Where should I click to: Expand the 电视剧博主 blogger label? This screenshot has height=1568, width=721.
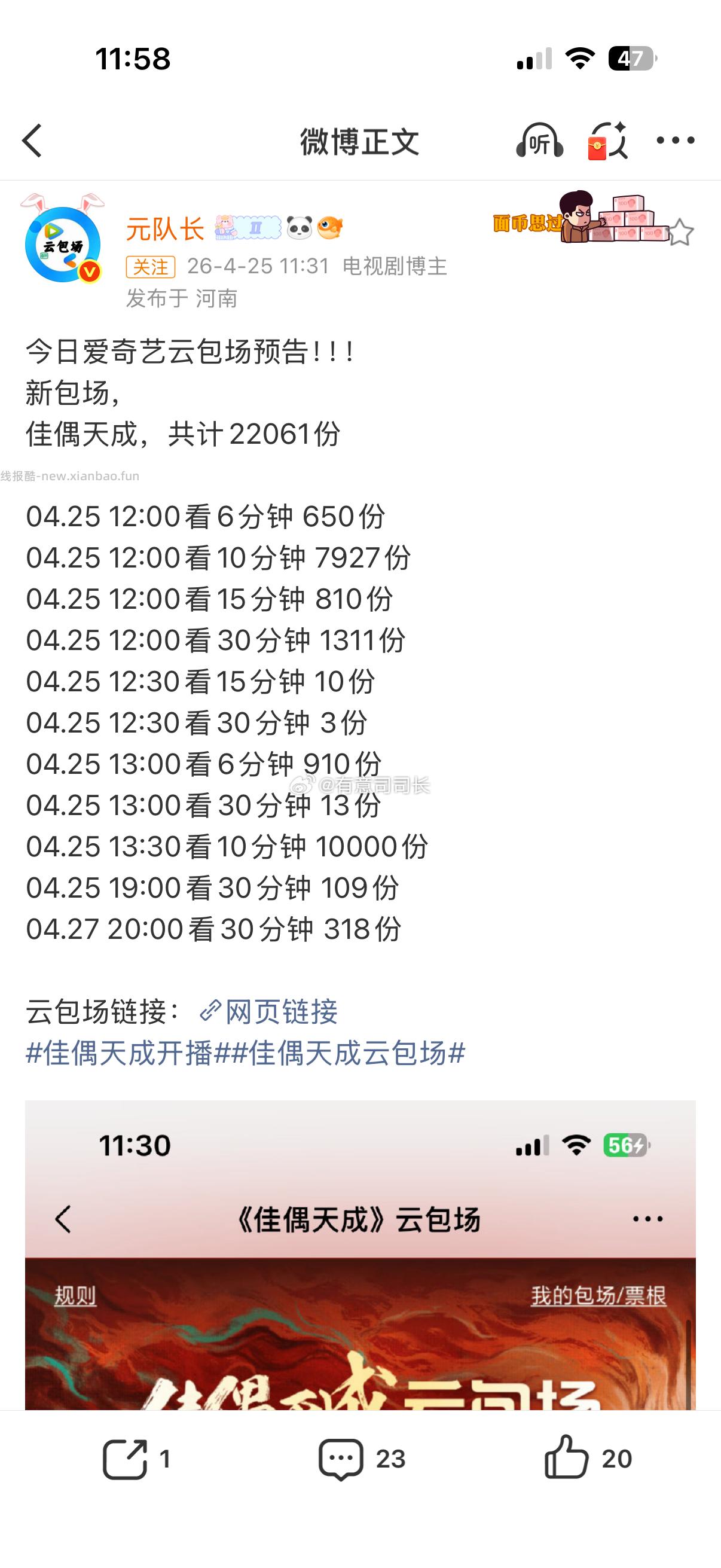(x=396, y=267)
